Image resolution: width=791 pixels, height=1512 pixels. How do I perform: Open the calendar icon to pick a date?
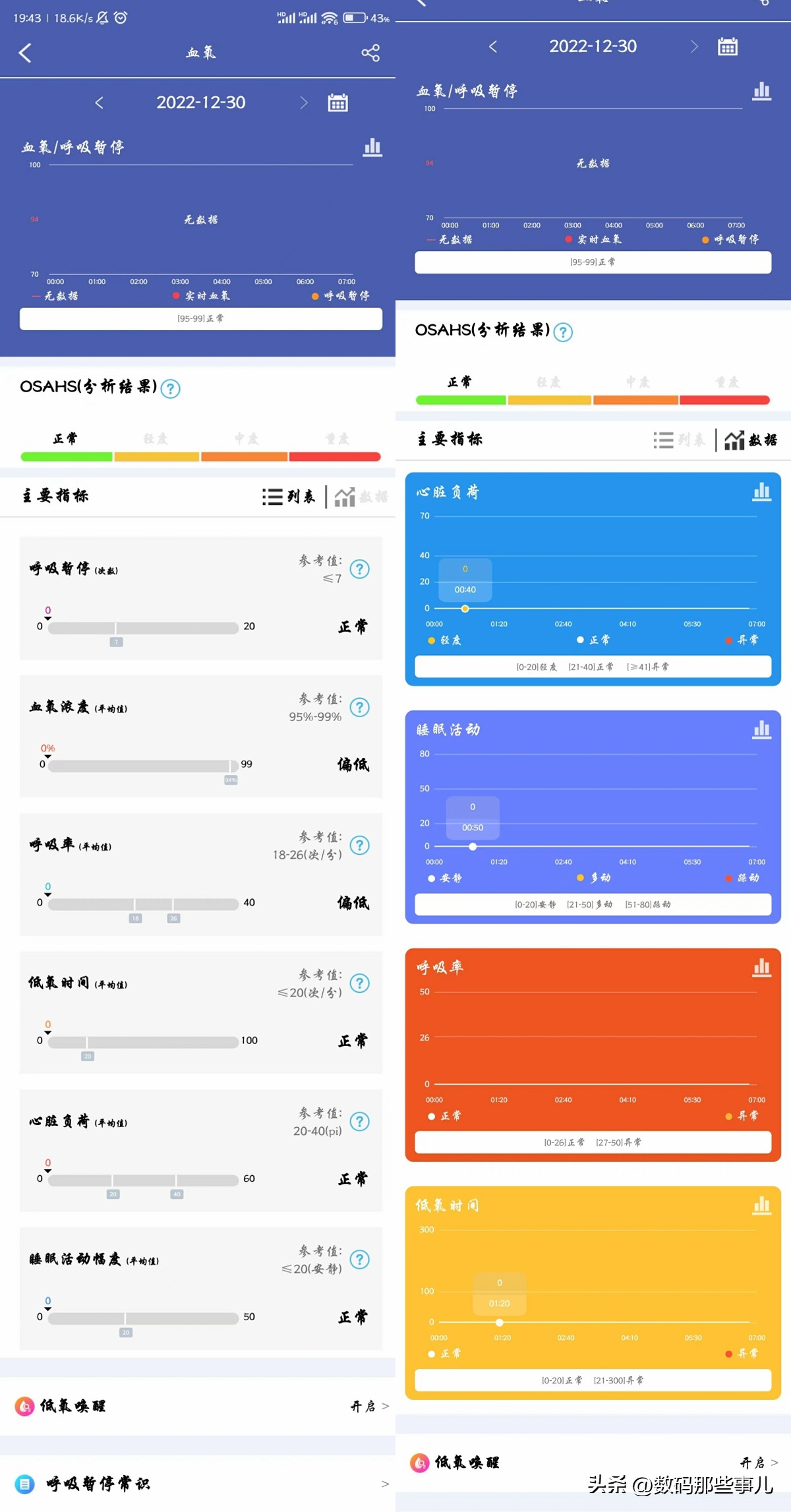point(339,103)
